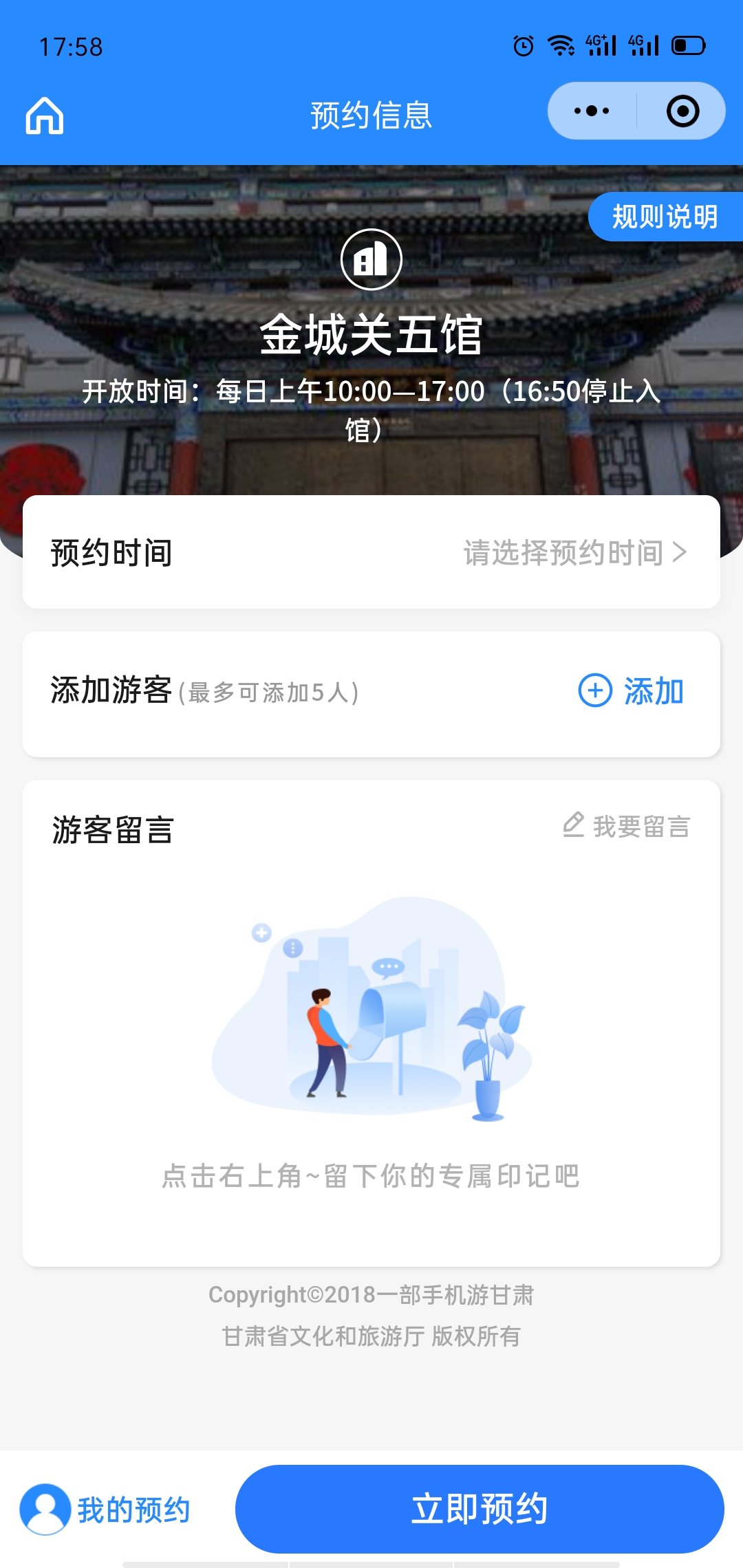Open 规则说明 rules explanation
Image resolution: width=743 pixels, height=1568 pixels.
tap(665, 217)
